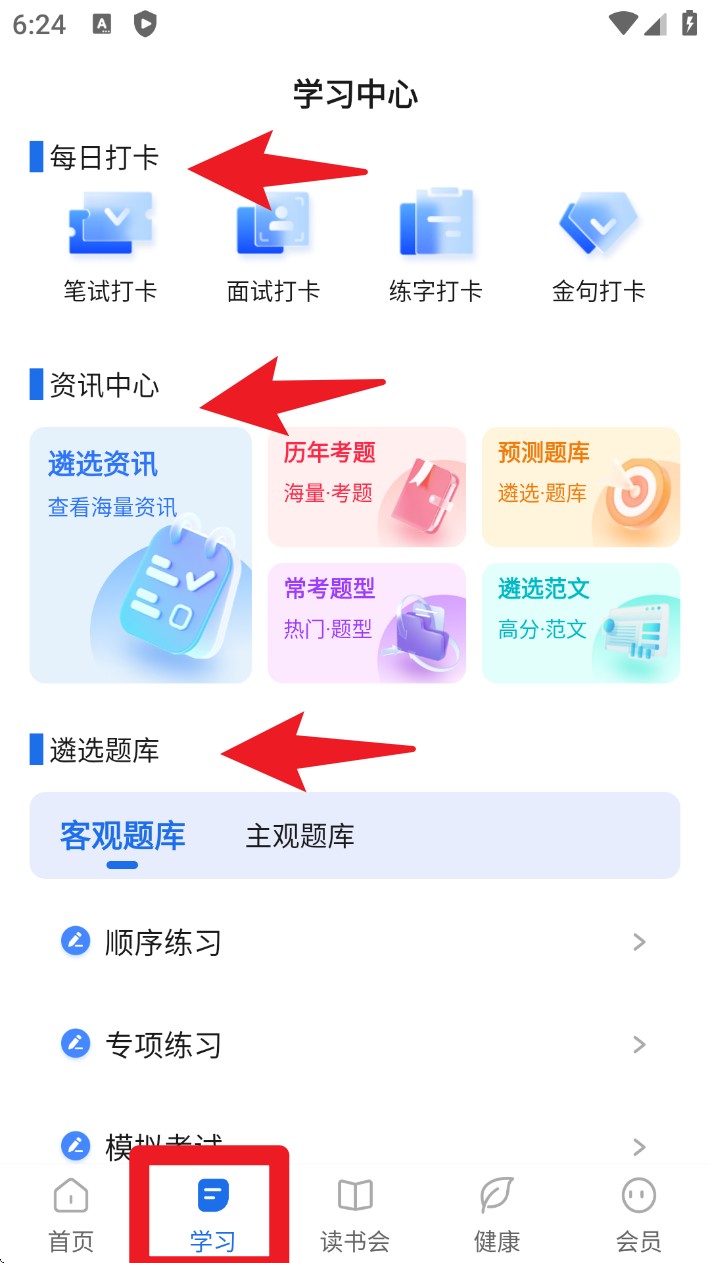Switch to the 读书会 tab
The image size is (710, 1263).
click(355, 1214)
